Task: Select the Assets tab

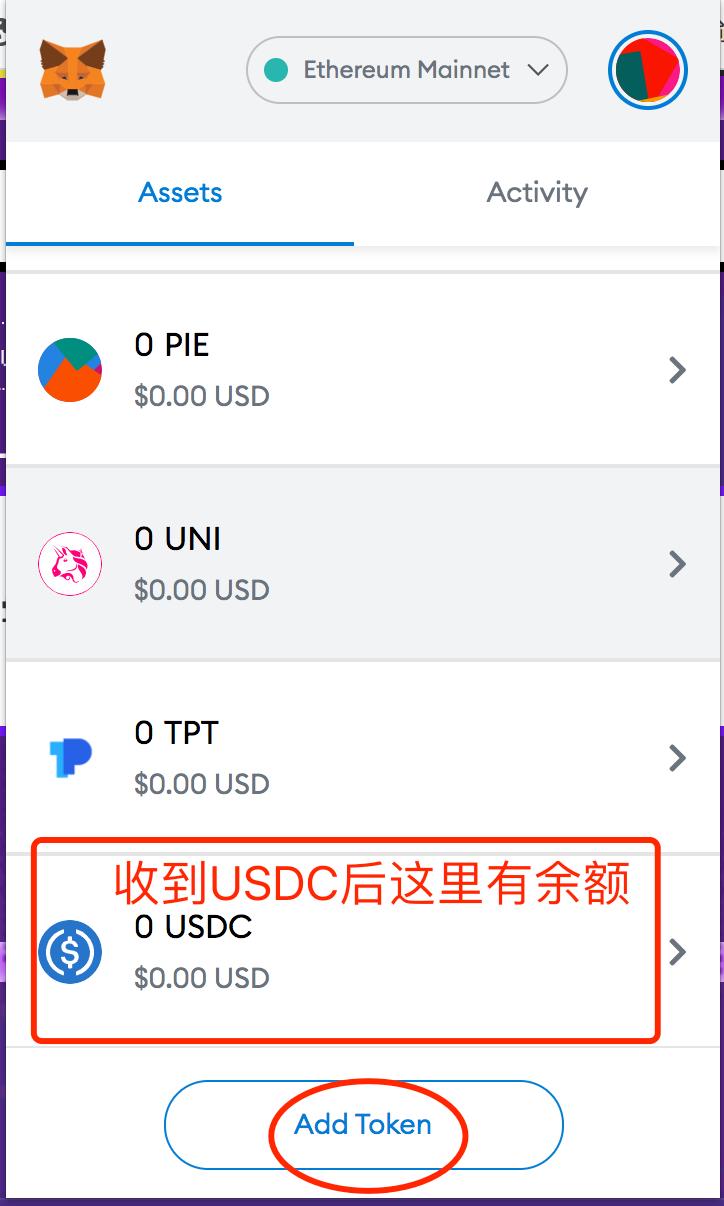Action: [x=180, y=192]
